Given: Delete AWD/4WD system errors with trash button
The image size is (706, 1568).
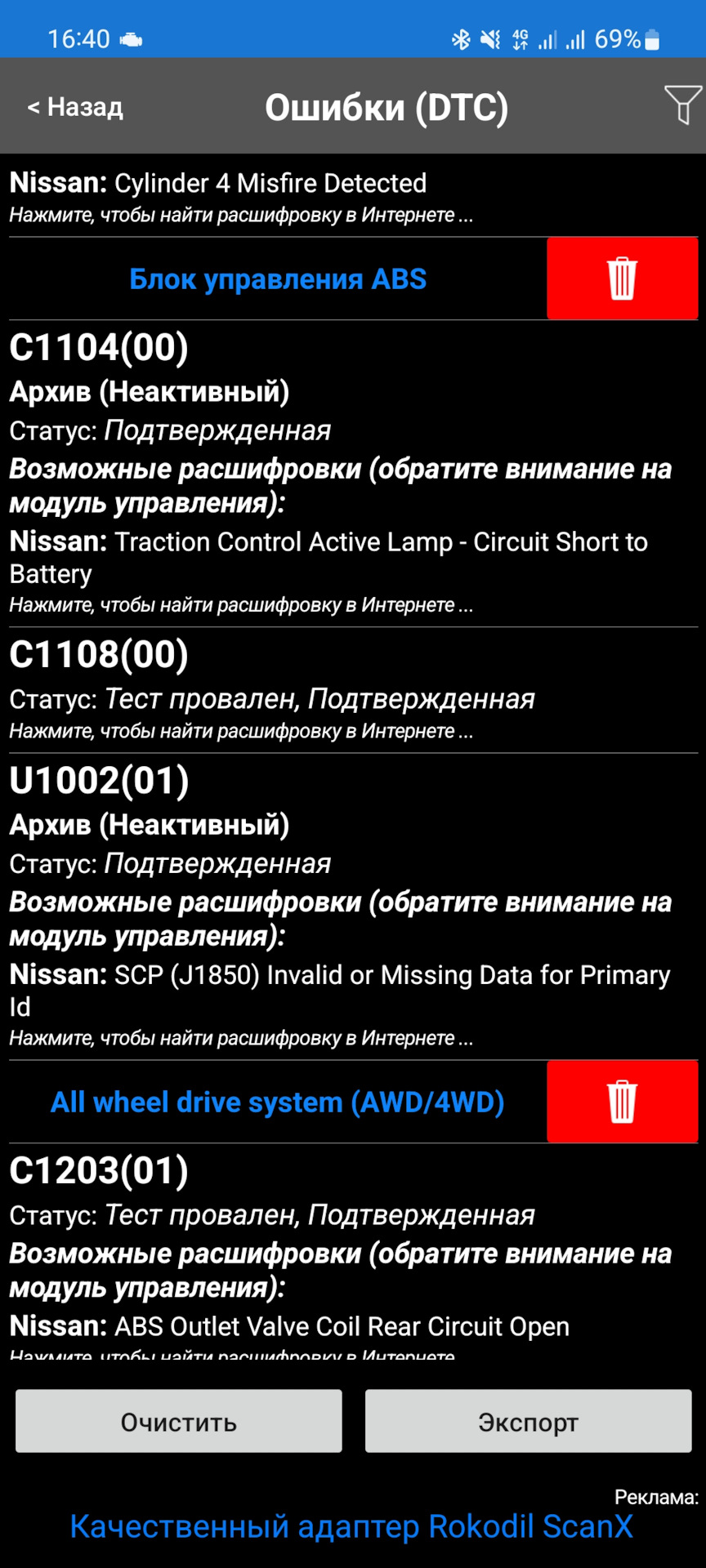Looking at the screenshot, I should point(622,1102).
